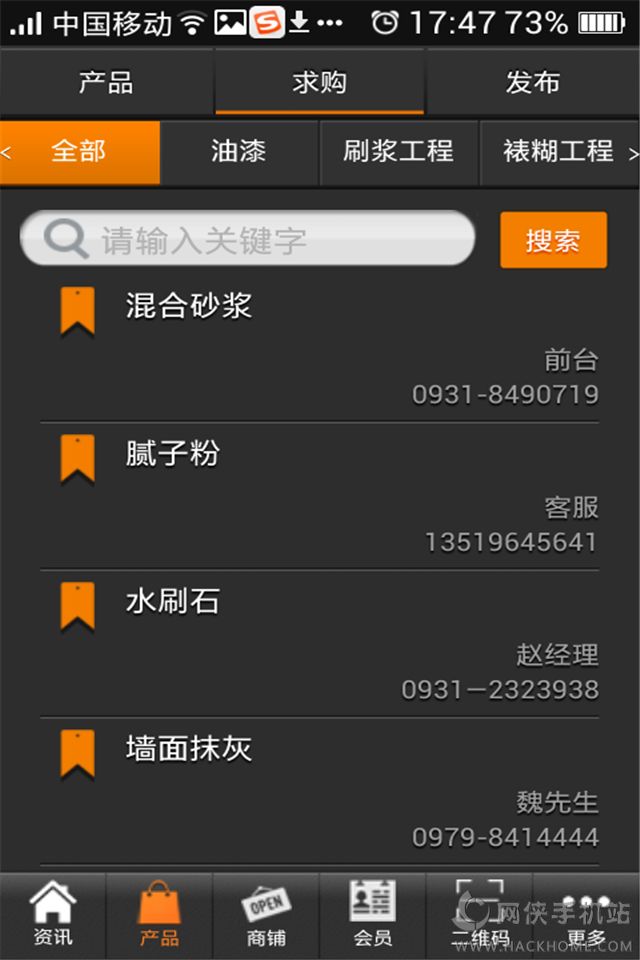The height and width of the screenshot is (960, 640).
Task: Switch to the 发布 top tab
Action: [x=532, y=82]
